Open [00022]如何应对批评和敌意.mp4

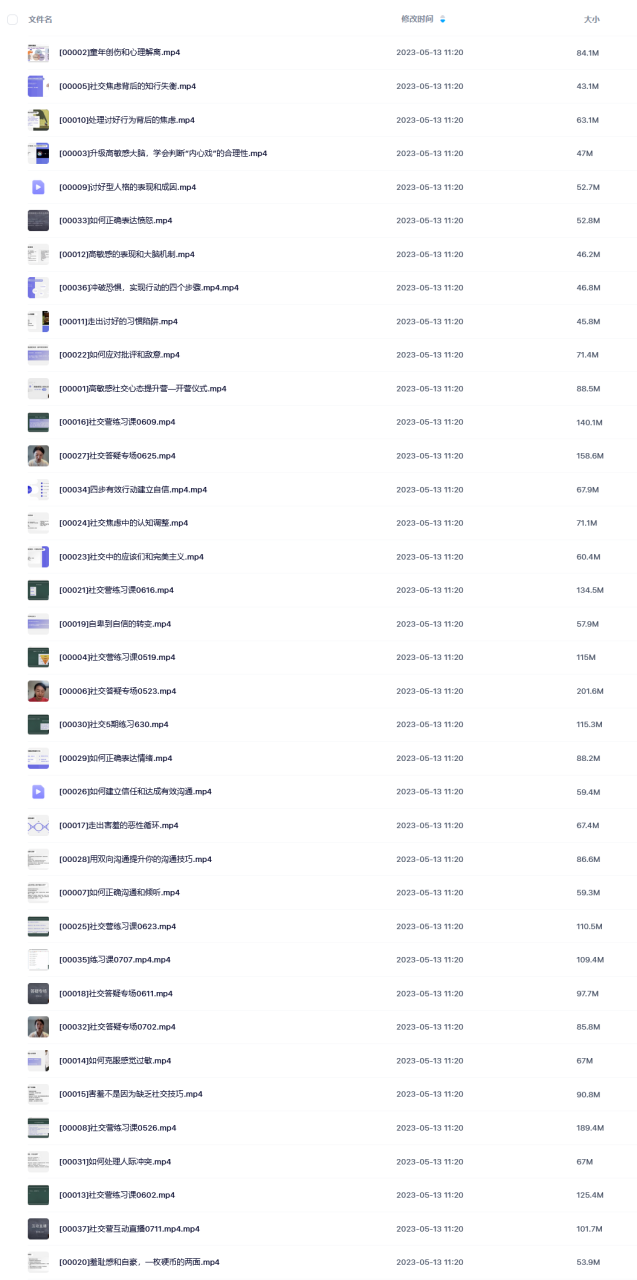pos(120,355)
